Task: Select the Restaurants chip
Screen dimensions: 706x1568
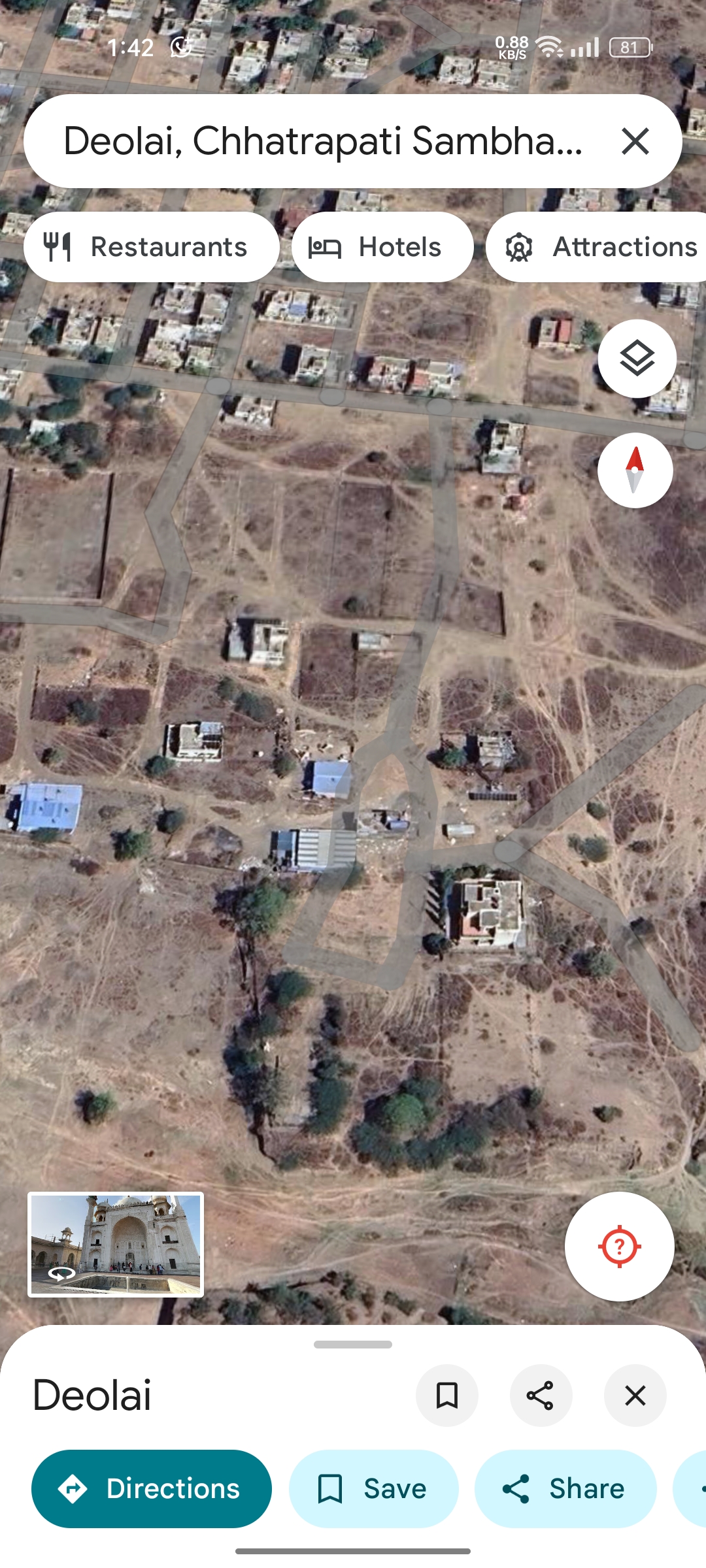Action: [151, 247]
